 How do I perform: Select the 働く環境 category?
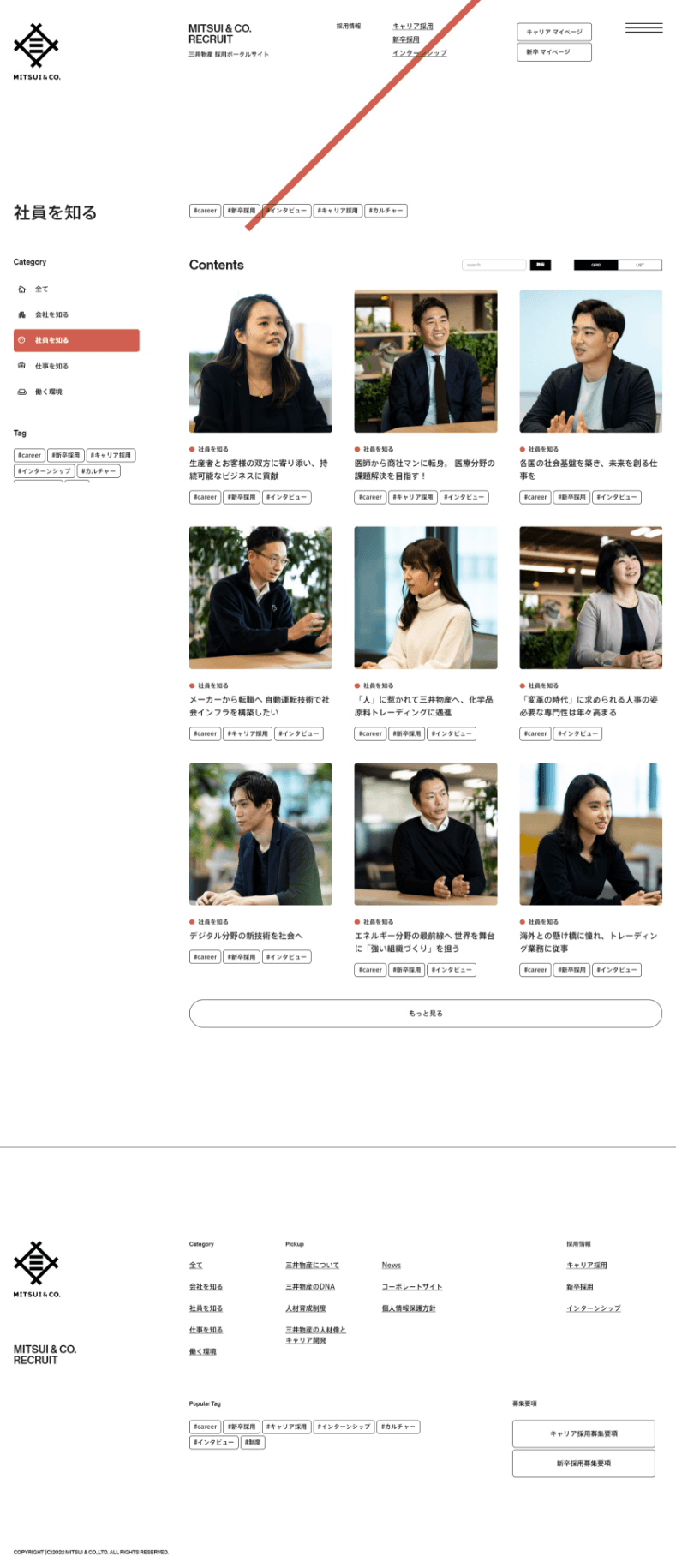[49, 392]
